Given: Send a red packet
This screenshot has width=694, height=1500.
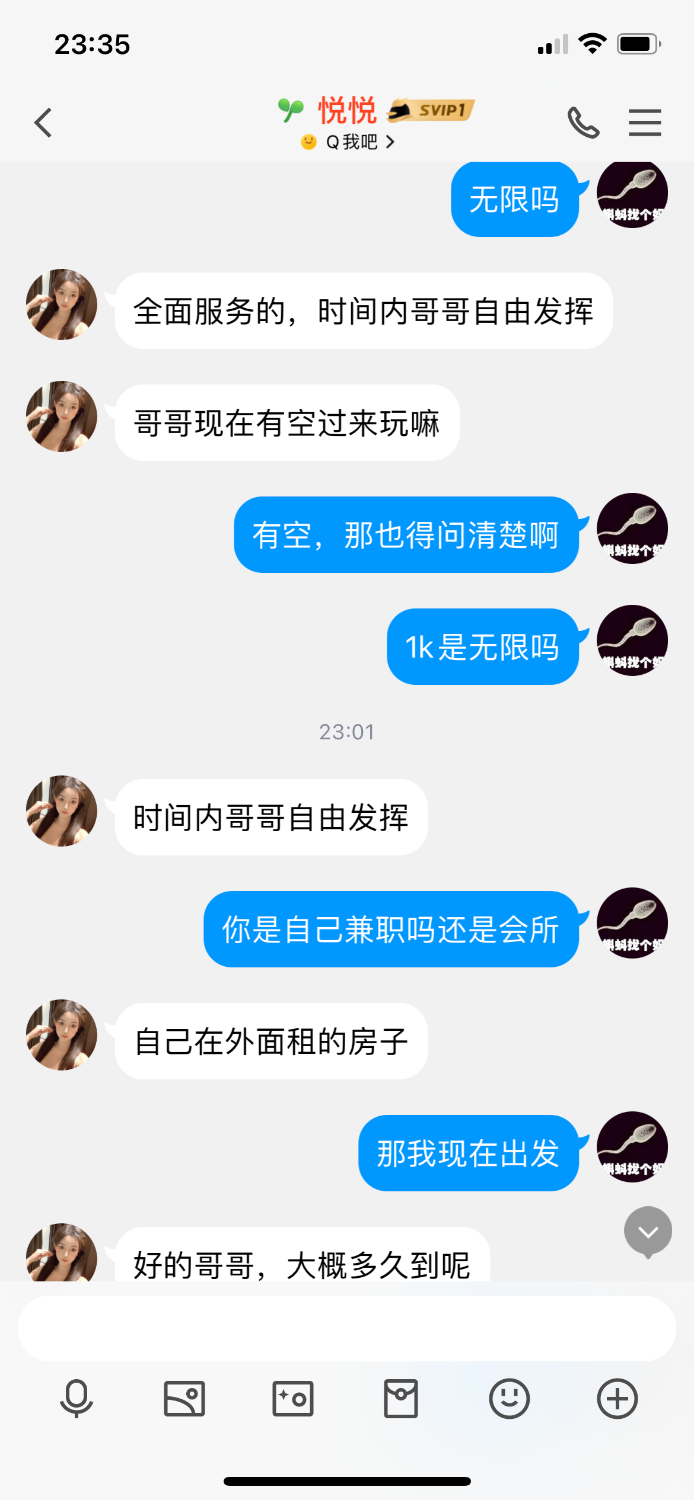Looking at the screenshot, I should coord(401,1398).
